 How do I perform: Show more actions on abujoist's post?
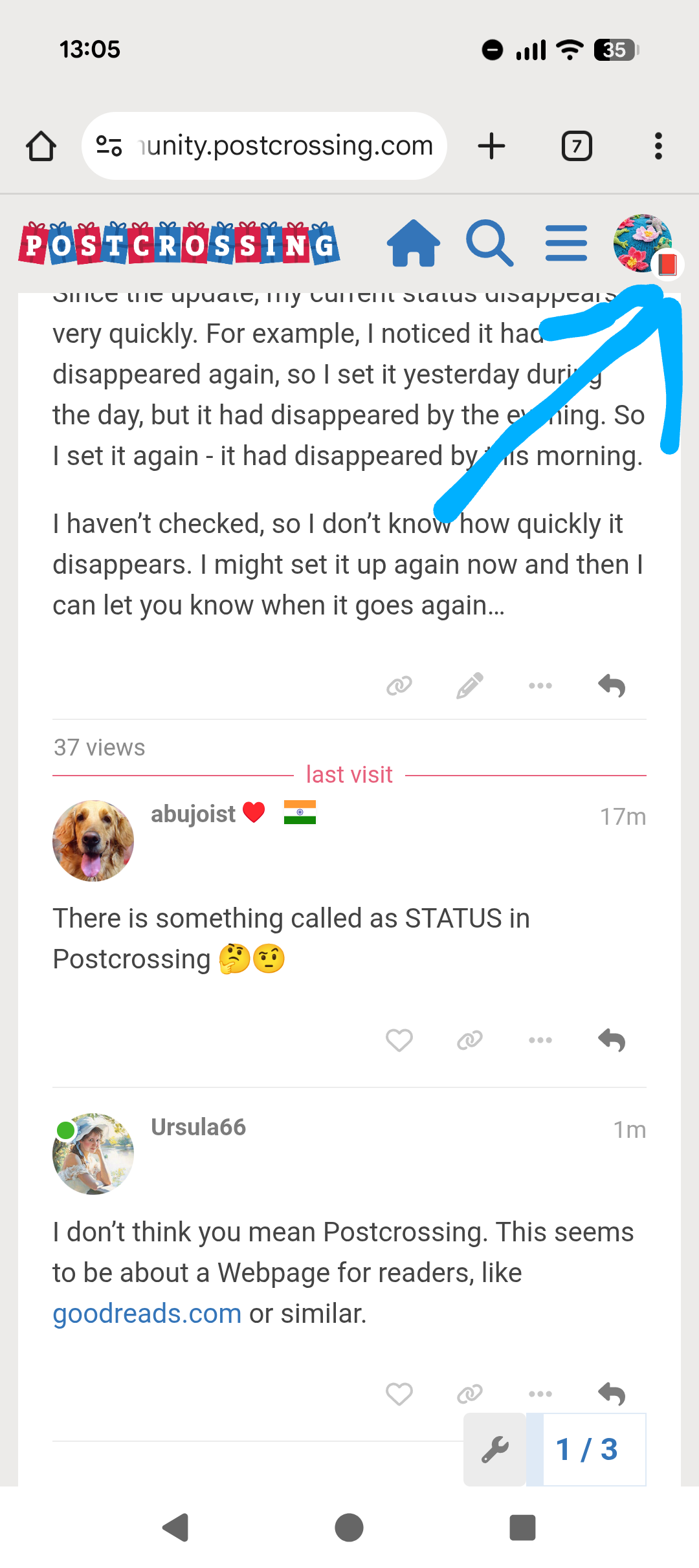540,1040
